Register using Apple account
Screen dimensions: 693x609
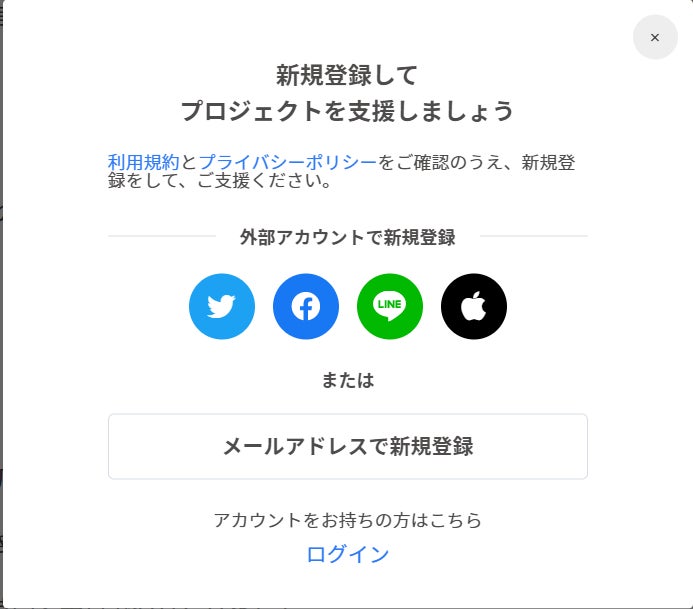click(x=474, y=306)
